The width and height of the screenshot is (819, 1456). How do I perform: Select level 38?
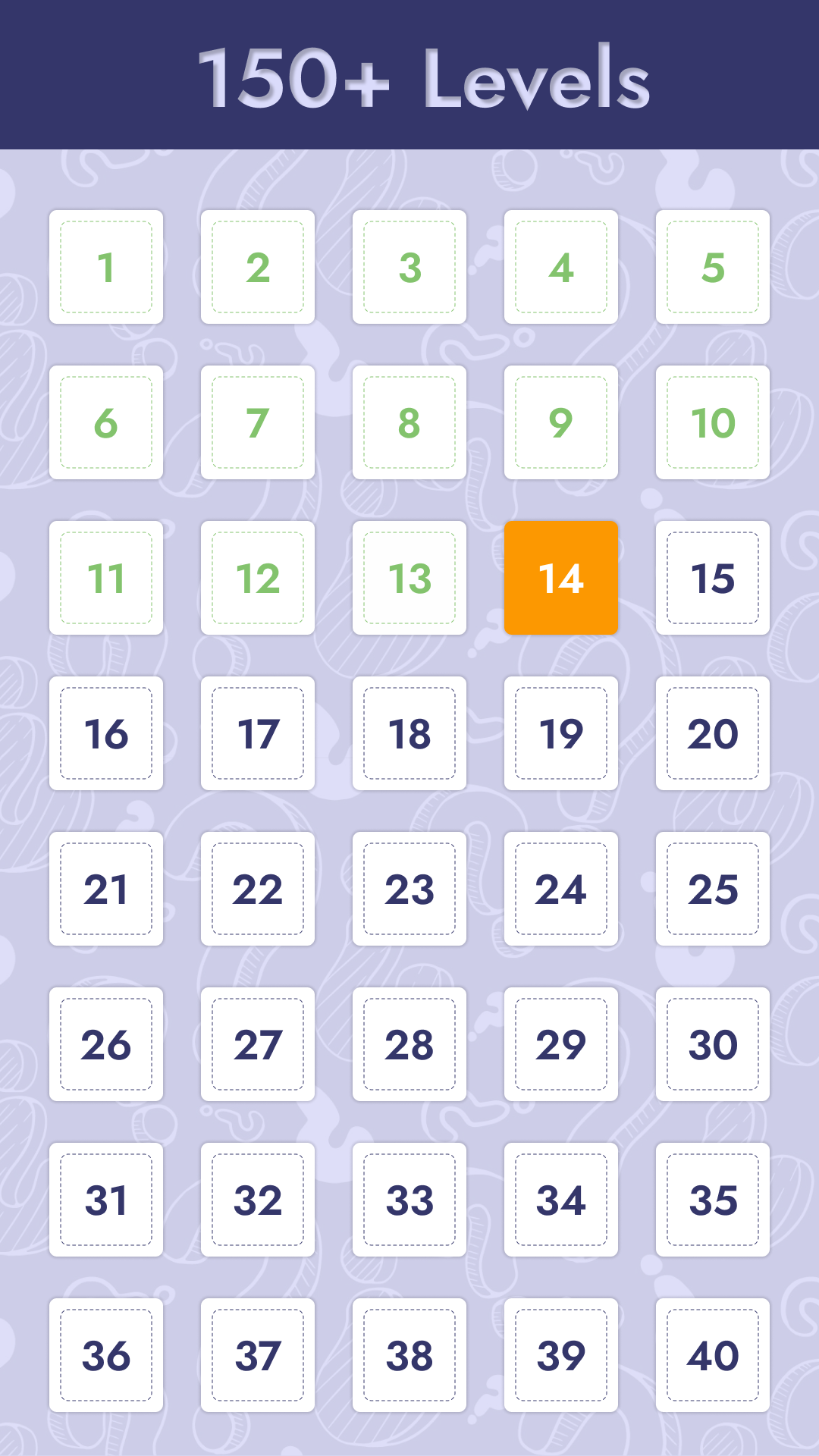[x=409, y=1355]
